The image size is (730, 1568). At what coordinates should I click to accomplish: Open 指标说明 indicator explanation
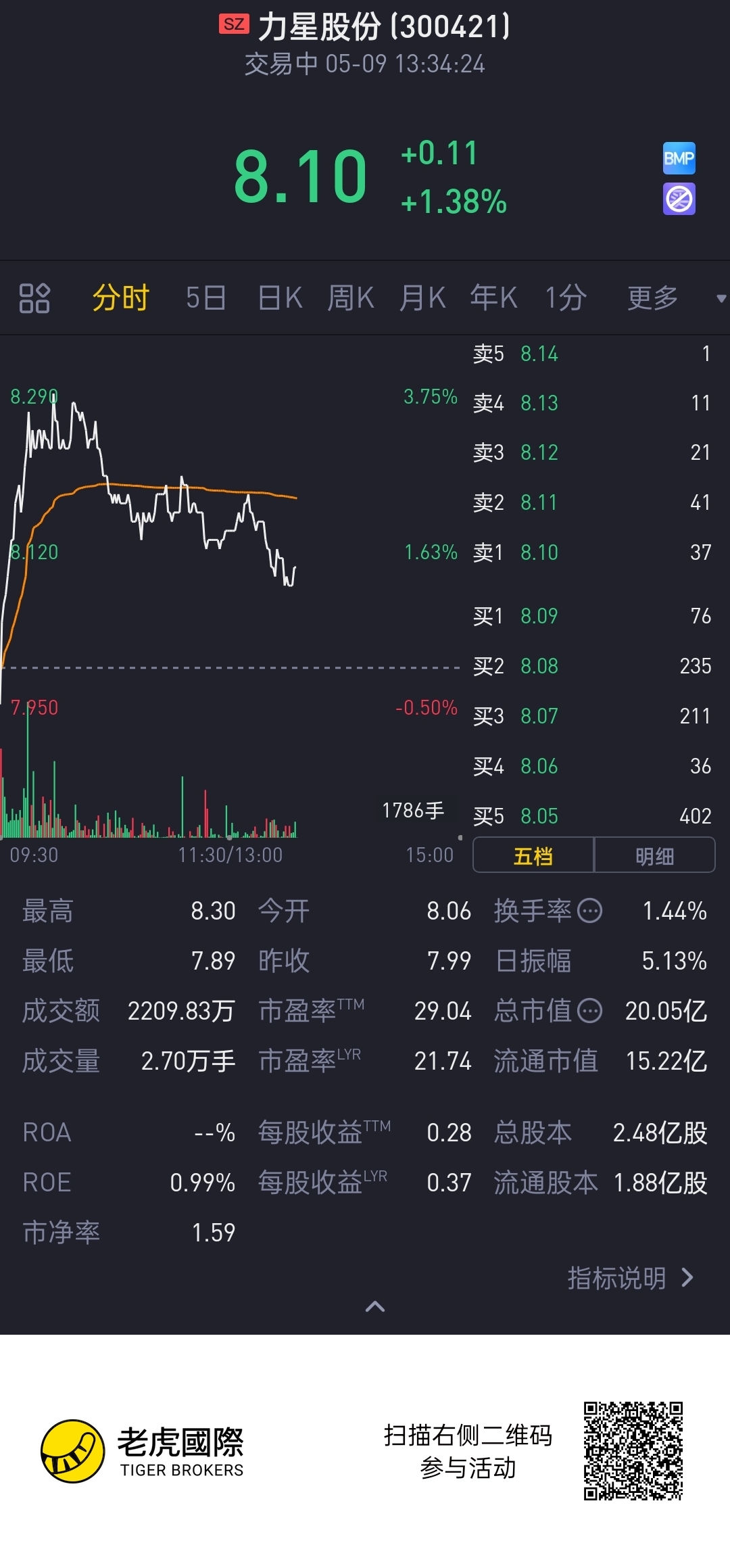coord(630,1278)
